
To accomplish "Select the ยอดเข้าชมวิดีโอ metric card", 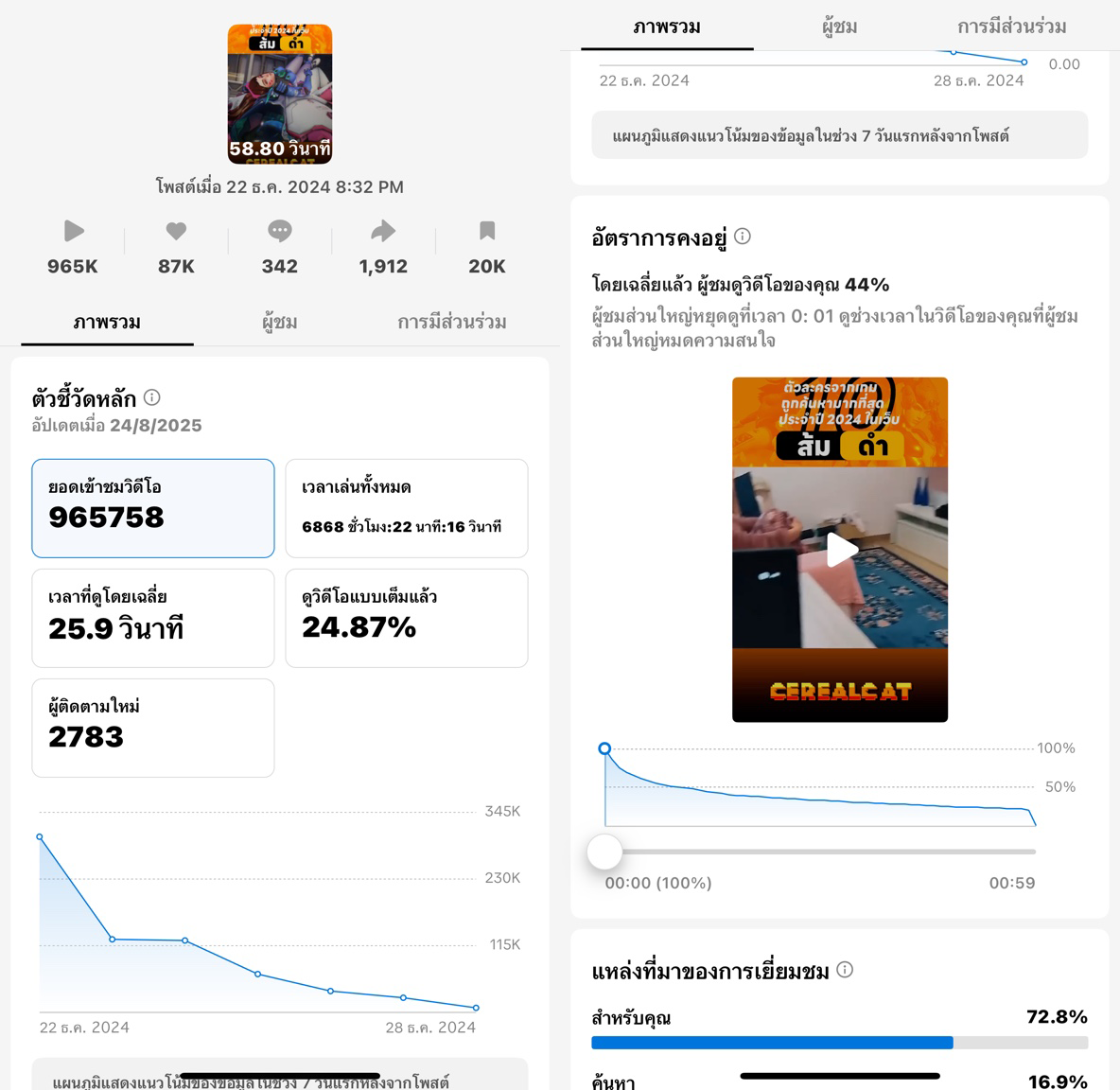I will pyautogui.click(x=153, y=508).
